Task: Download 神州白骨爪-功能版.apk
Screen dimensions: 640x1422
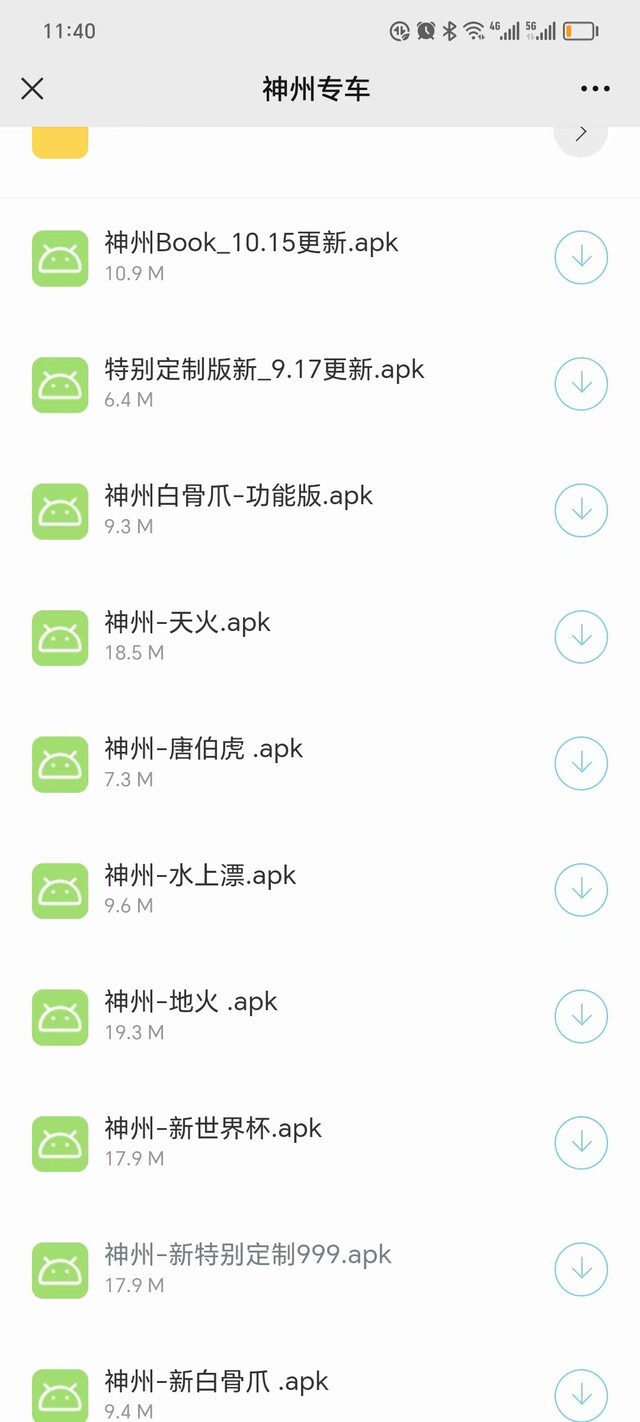Action: [x=581, y=511]
